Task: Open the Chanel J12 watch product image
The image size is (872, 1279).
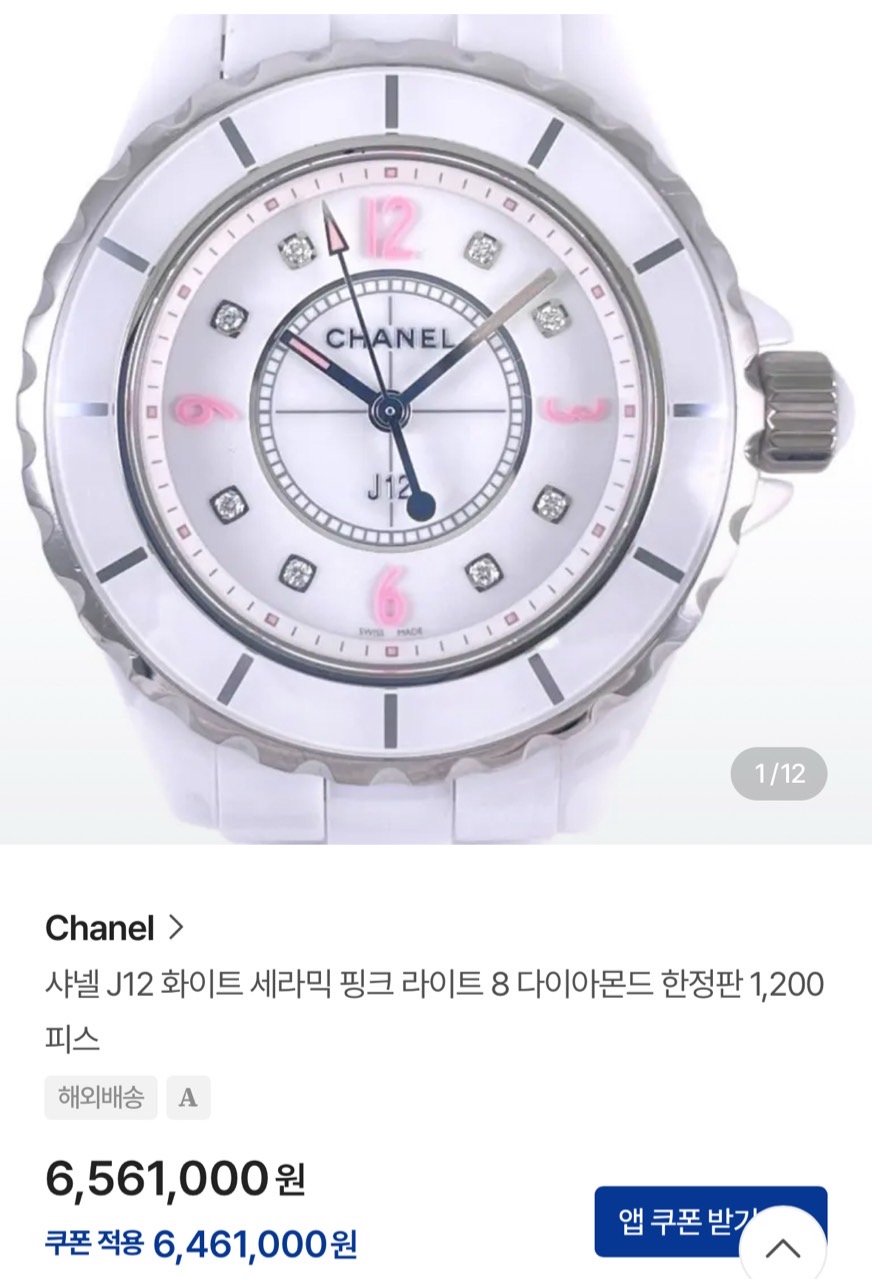Action: (436, 420)
